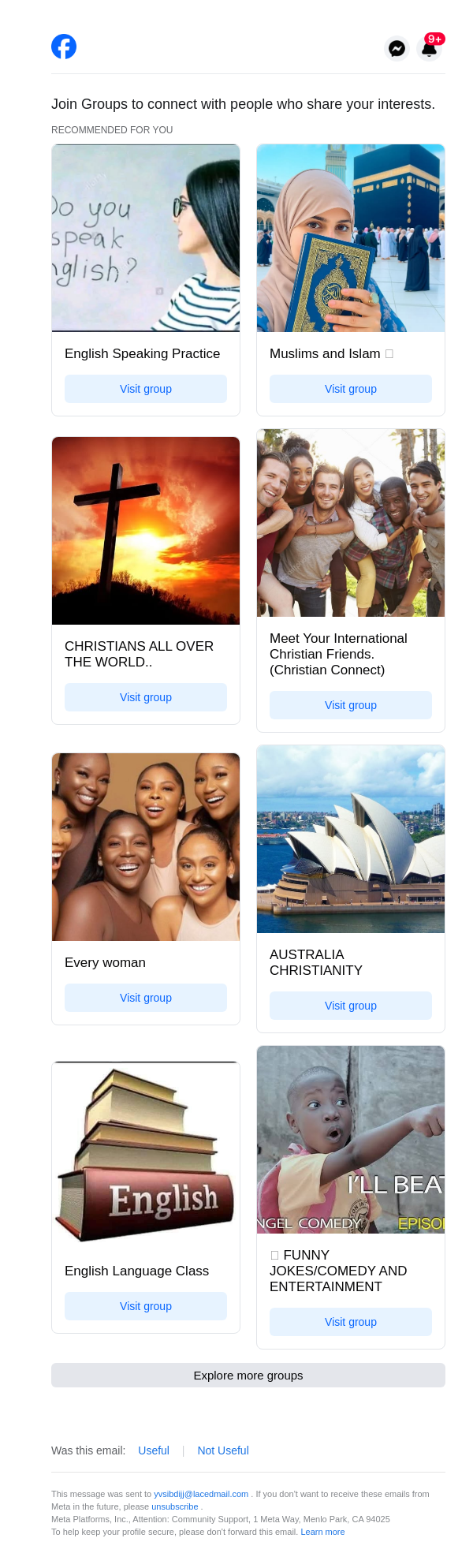The height and width of the screenshot is (1568, 473).
Task: Tap the Facebook logo in the header
Action: tap(64, 47)
